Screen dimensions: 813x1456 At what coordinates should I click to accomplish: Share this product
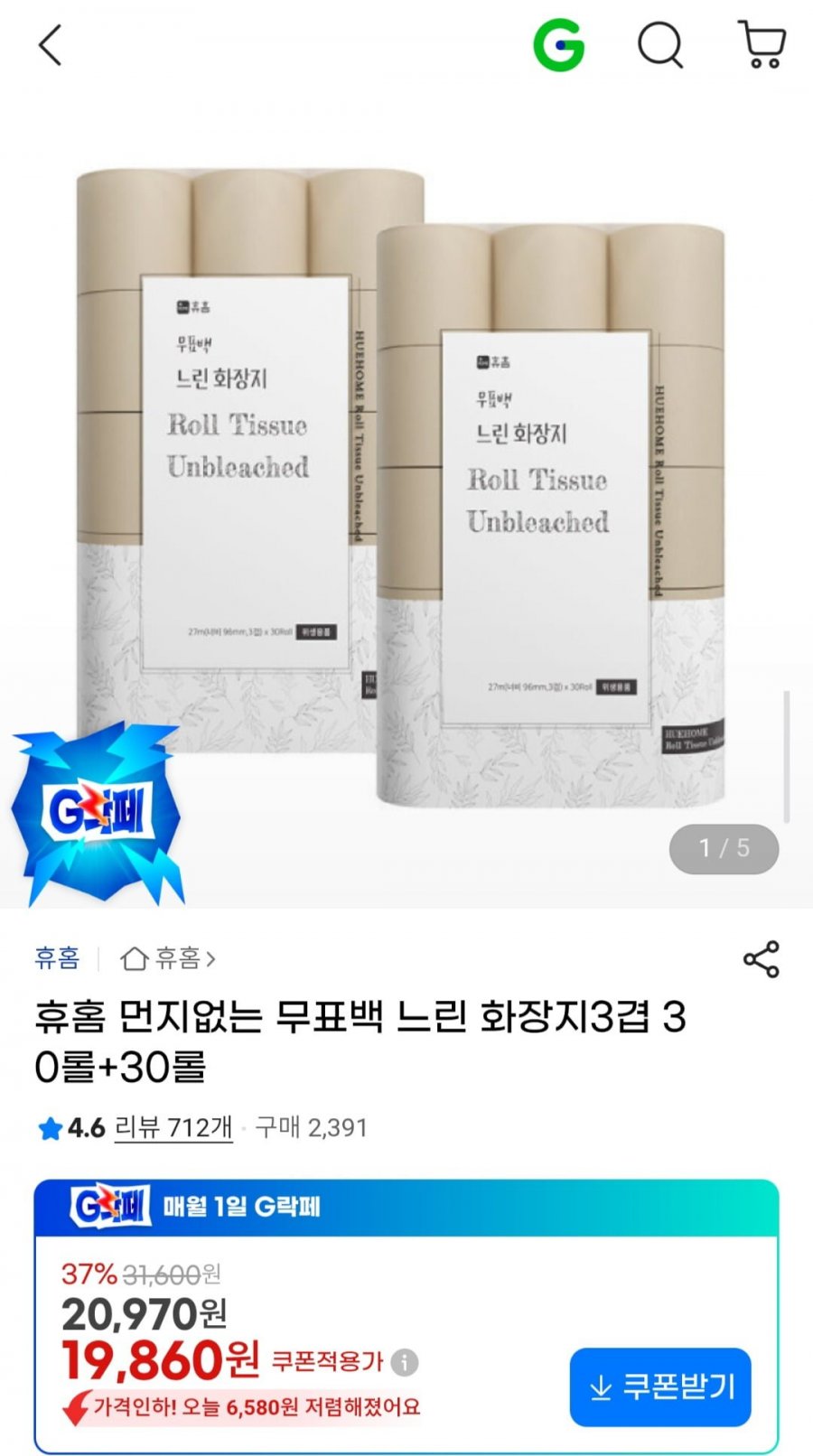pos(761,959)
